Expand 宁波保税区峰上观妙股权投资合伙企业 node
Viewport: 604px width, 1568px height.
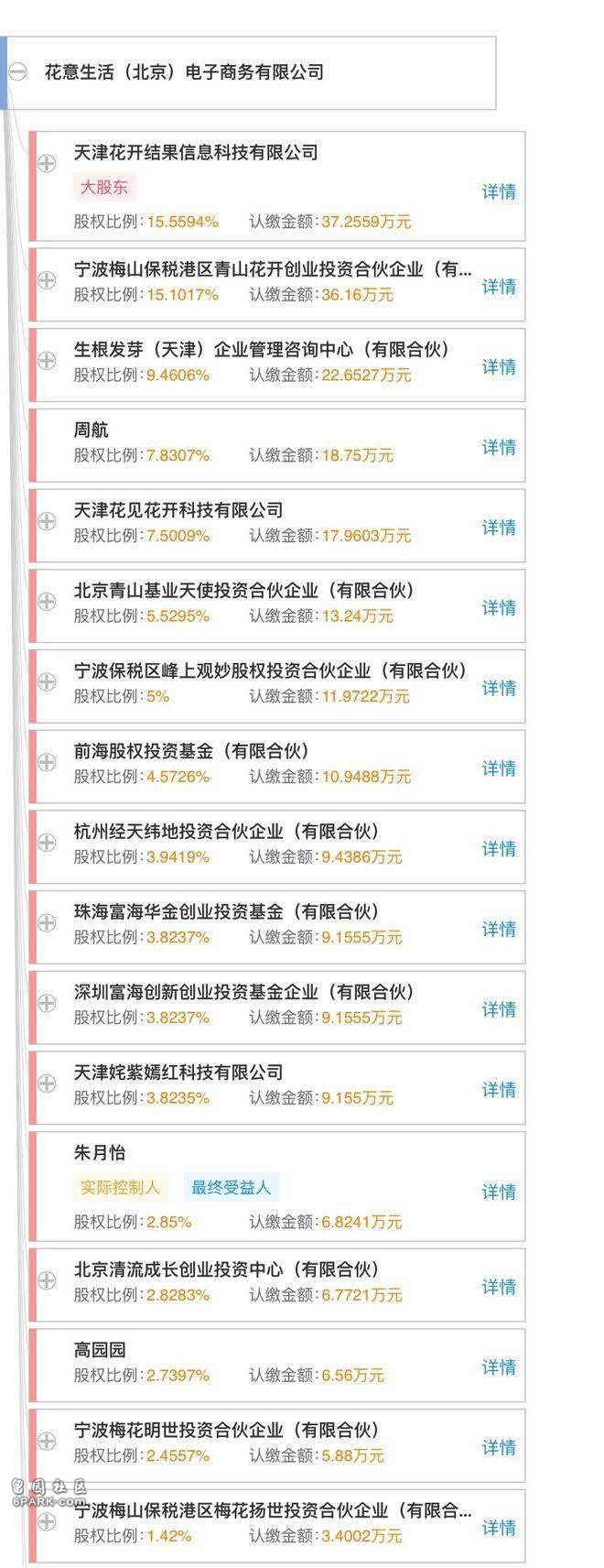coord(47,681)
